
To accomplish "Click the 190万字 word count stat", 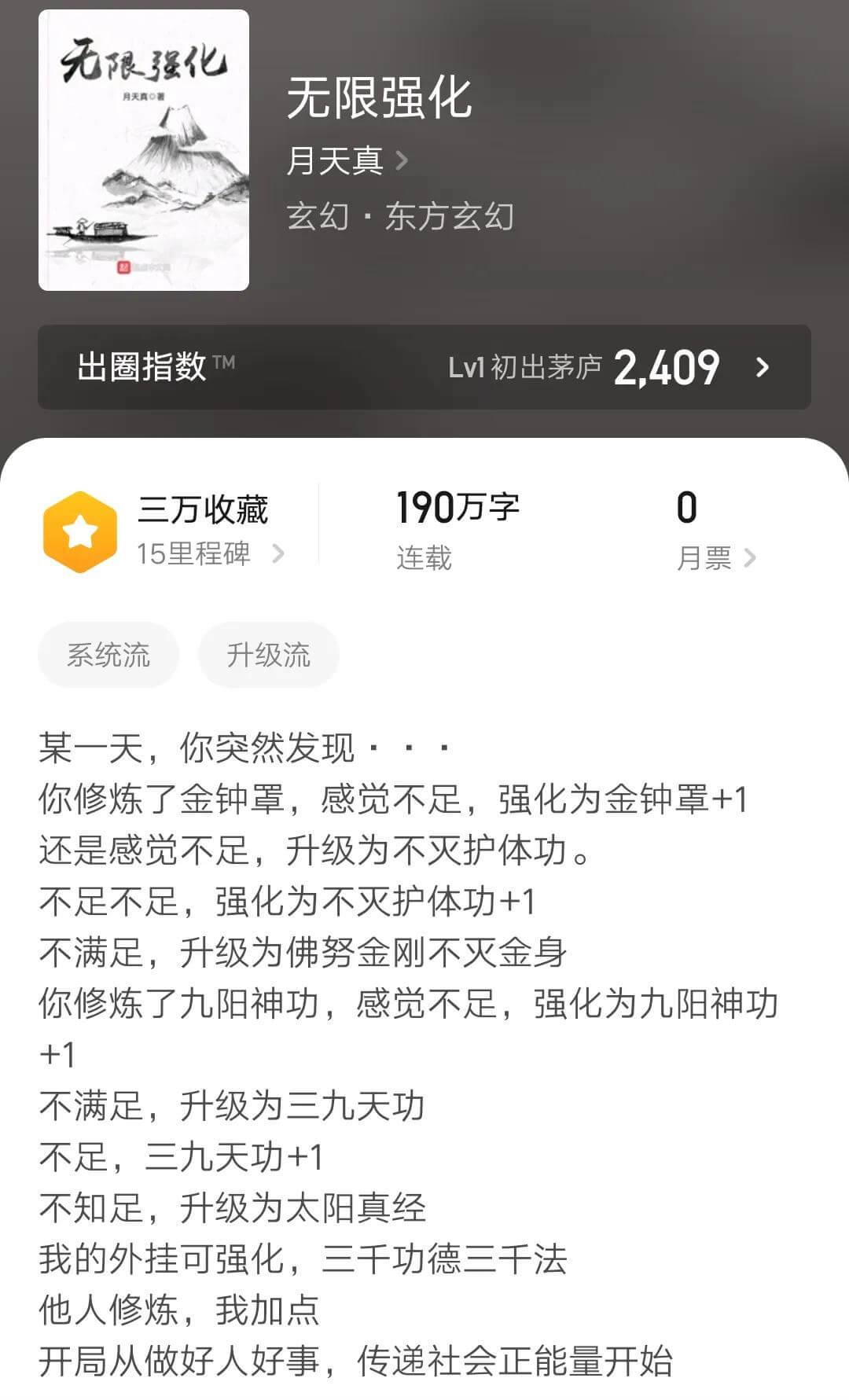I will point(458,507).
